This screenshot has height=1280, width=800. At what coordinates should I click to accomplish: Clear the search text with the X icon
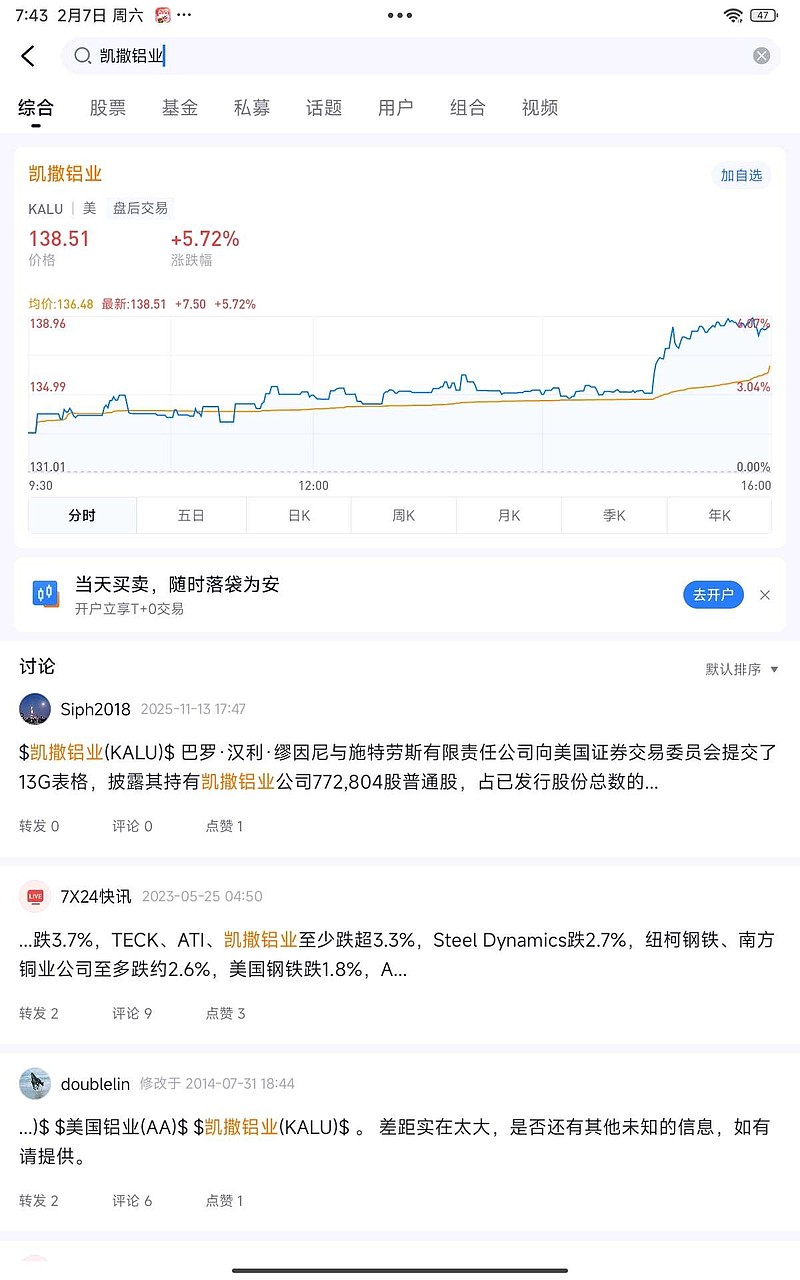pyautogui.click(x=761, y=55)
